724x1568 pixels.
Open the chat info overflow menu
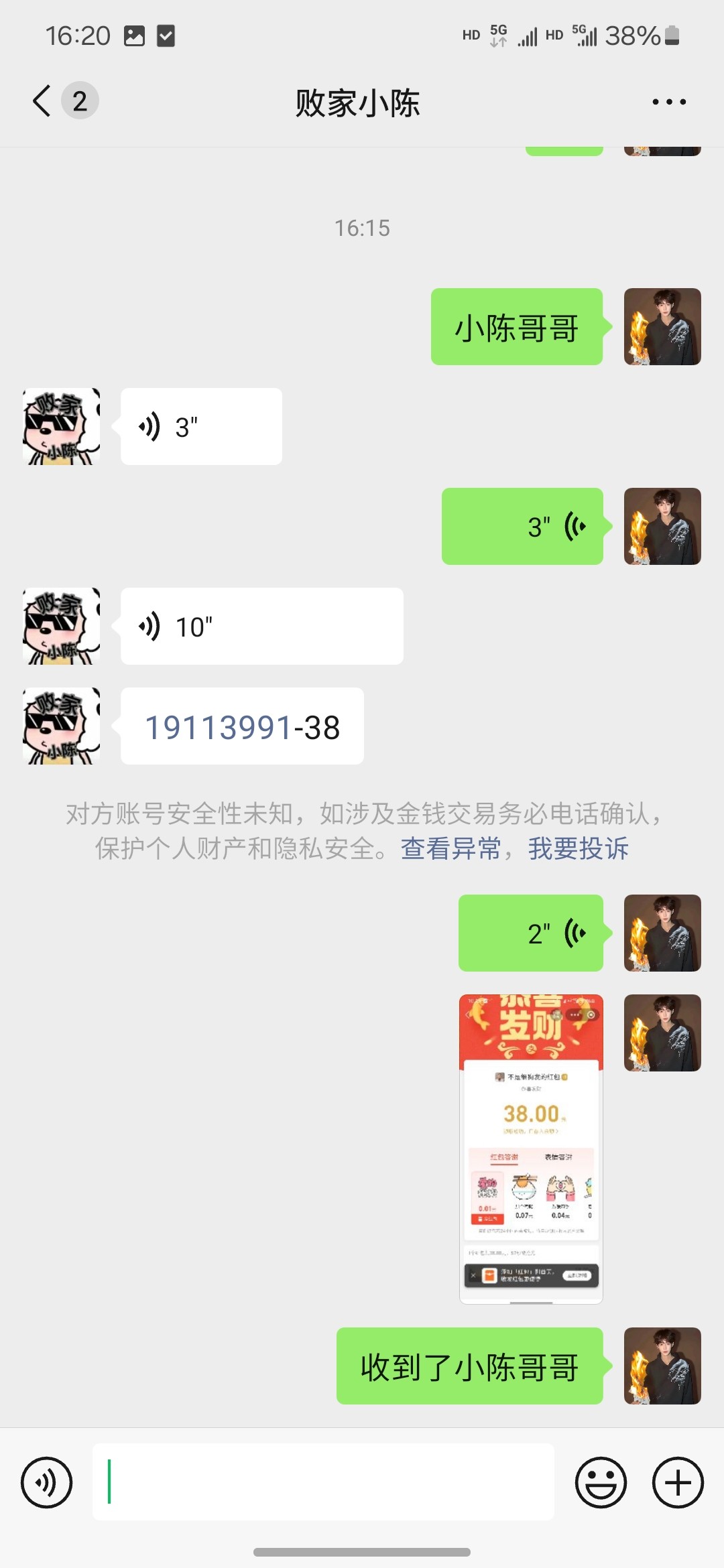pyautogui.click(x=668, y=102)
